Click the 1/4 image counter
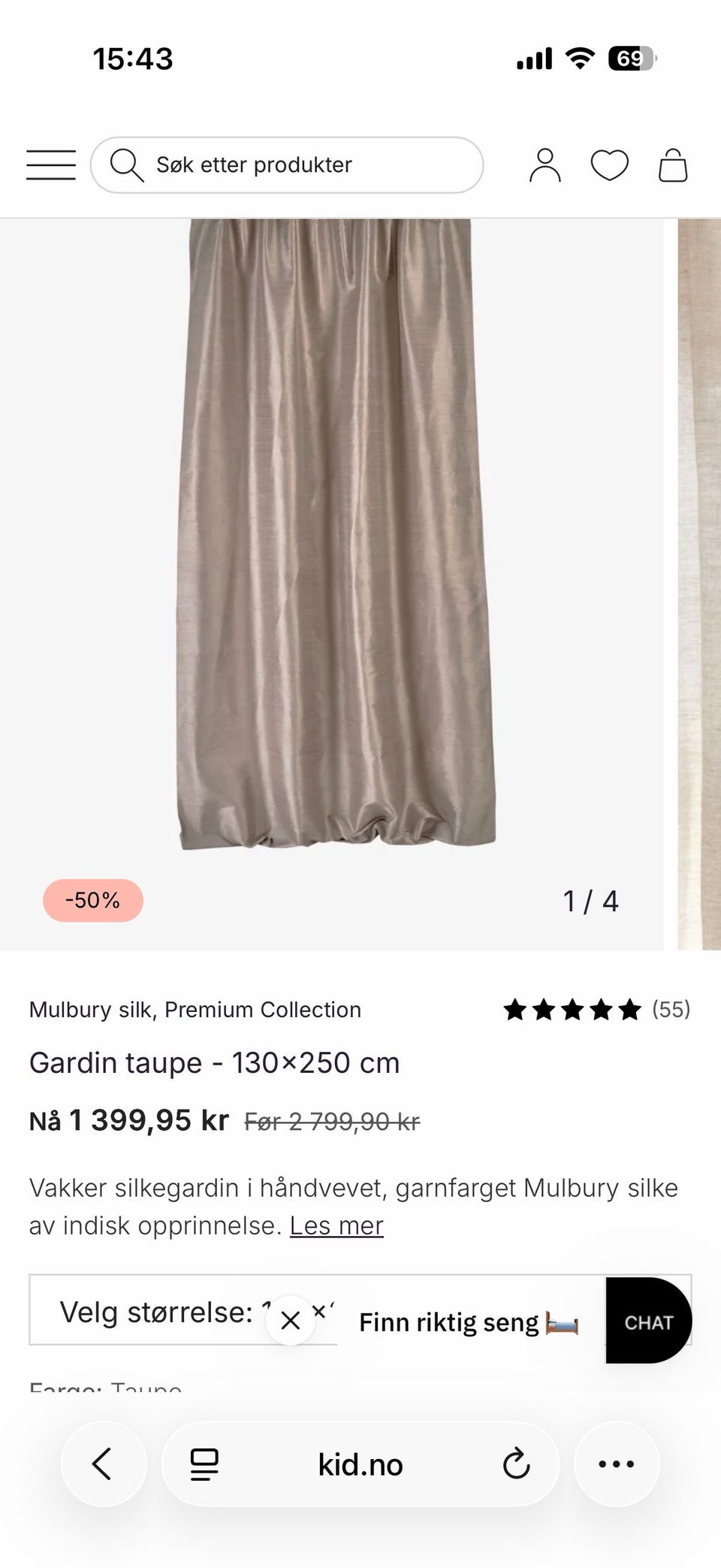 tap(591, 900)
